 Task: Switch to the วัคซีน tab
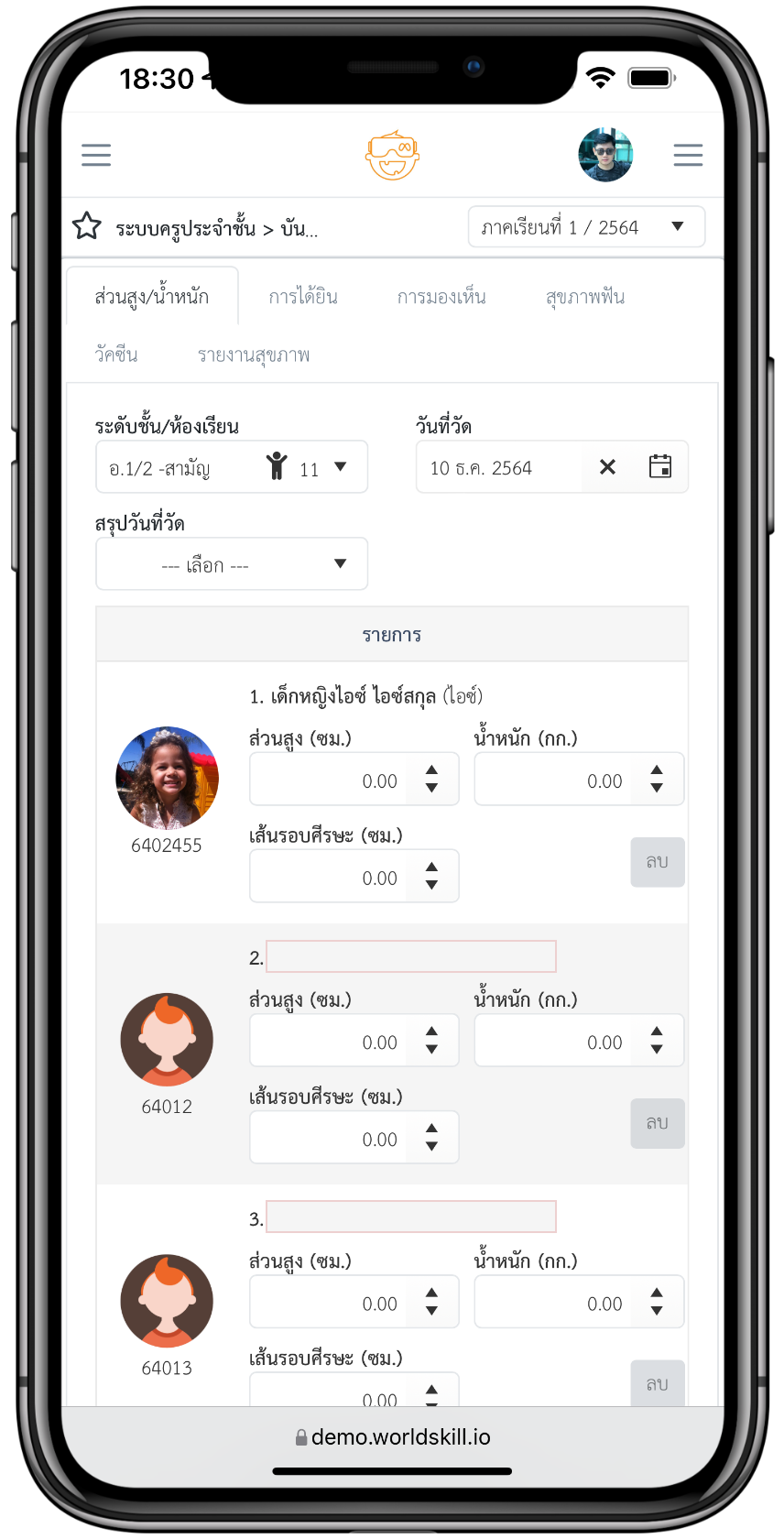(x=116, y=355)
